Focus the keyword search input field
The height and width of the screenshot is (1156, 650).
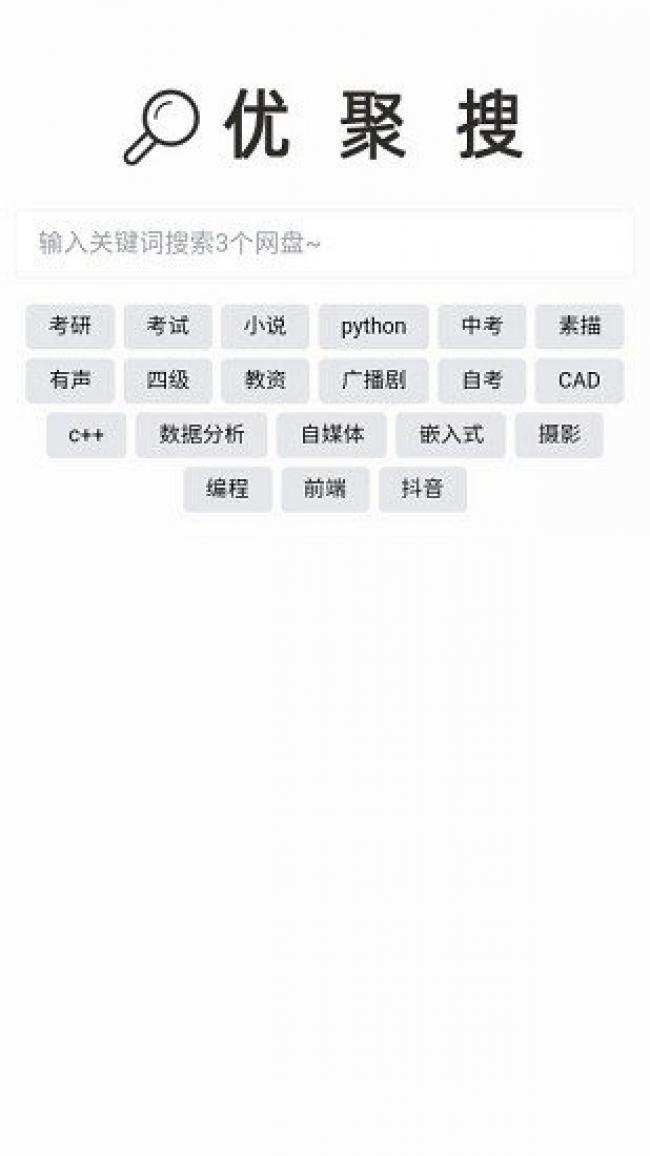coord(324,243)
